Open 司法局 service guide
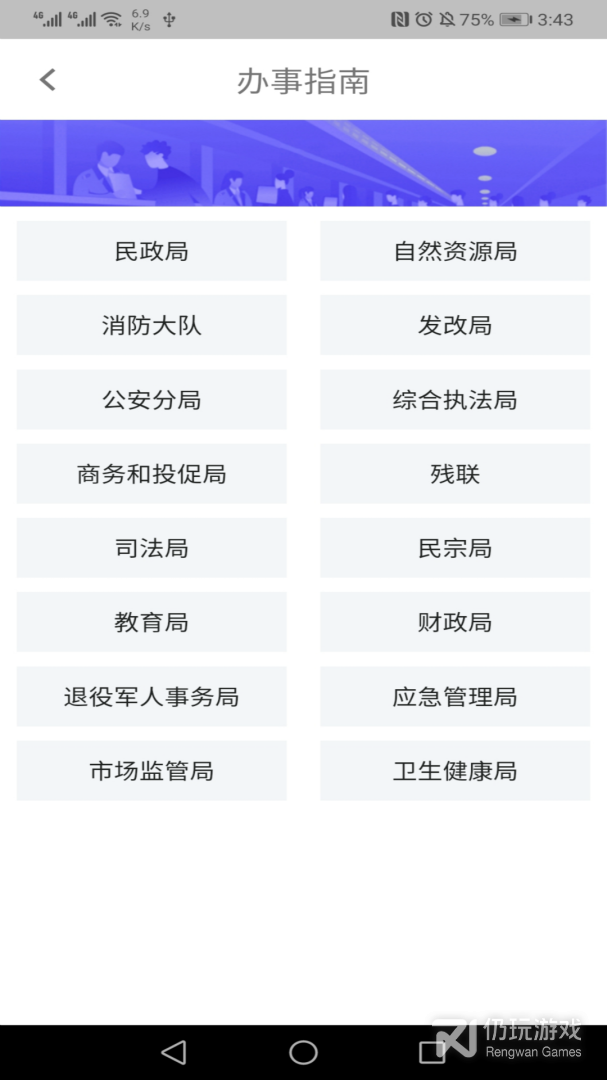 pyautogui.click(x=152, y=548)
